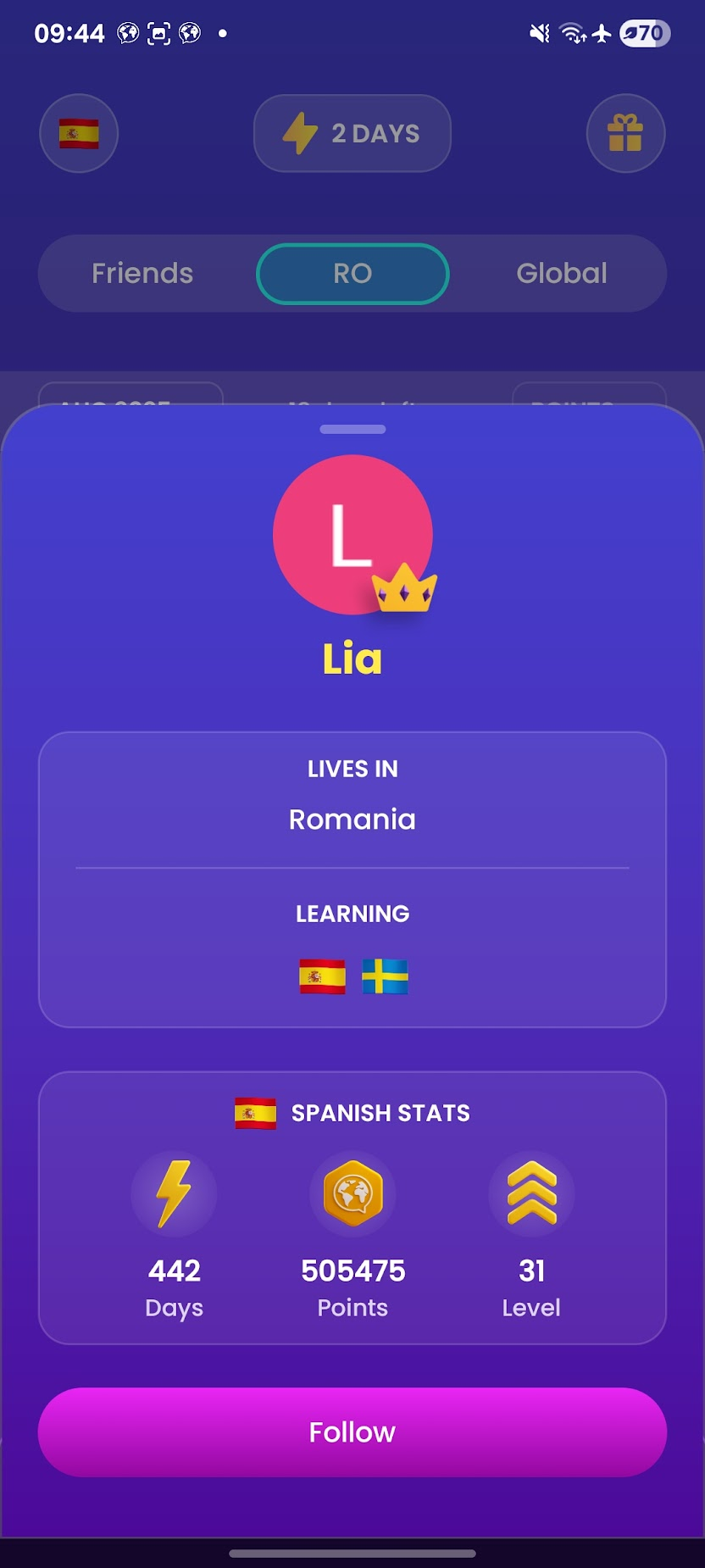The width and height of the screenshot is (705, 1568).
Task: Tap the Spanish flag language selector
Action: tap(79, 133)
